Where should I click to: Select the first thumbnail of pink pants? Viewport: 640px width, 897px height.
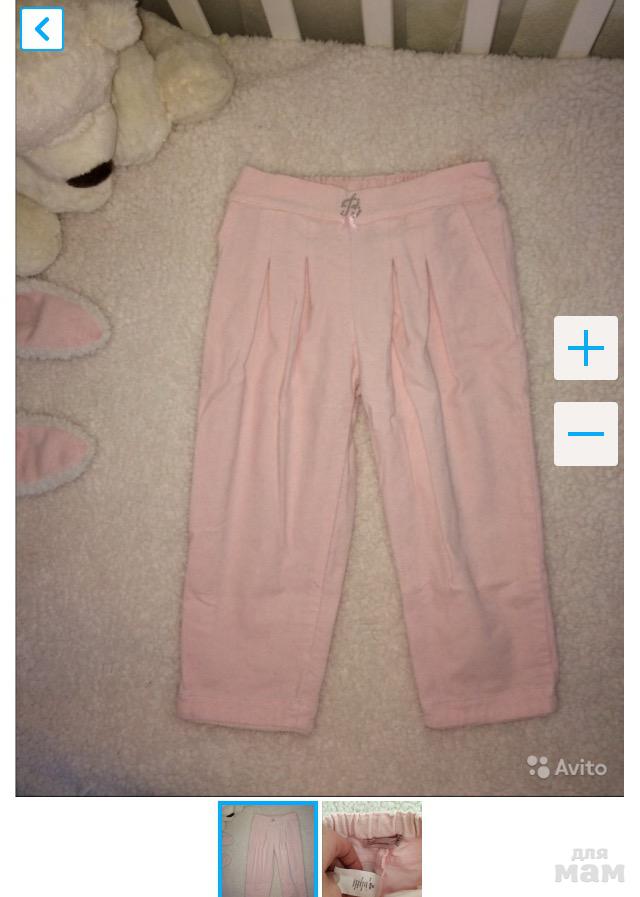pyautogui.click(x=268, y=849)
